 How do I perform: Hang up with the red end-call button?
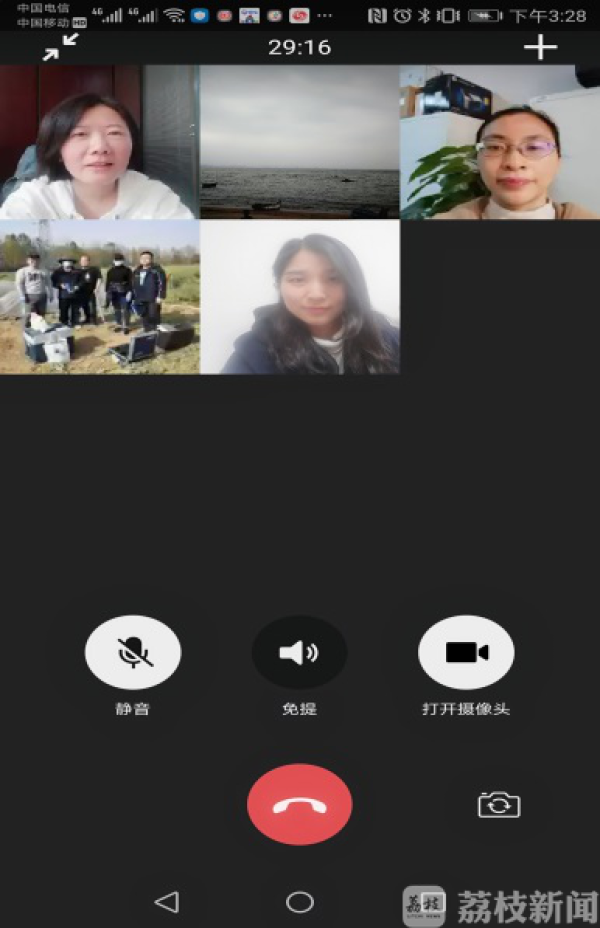(x=299, y=805)
